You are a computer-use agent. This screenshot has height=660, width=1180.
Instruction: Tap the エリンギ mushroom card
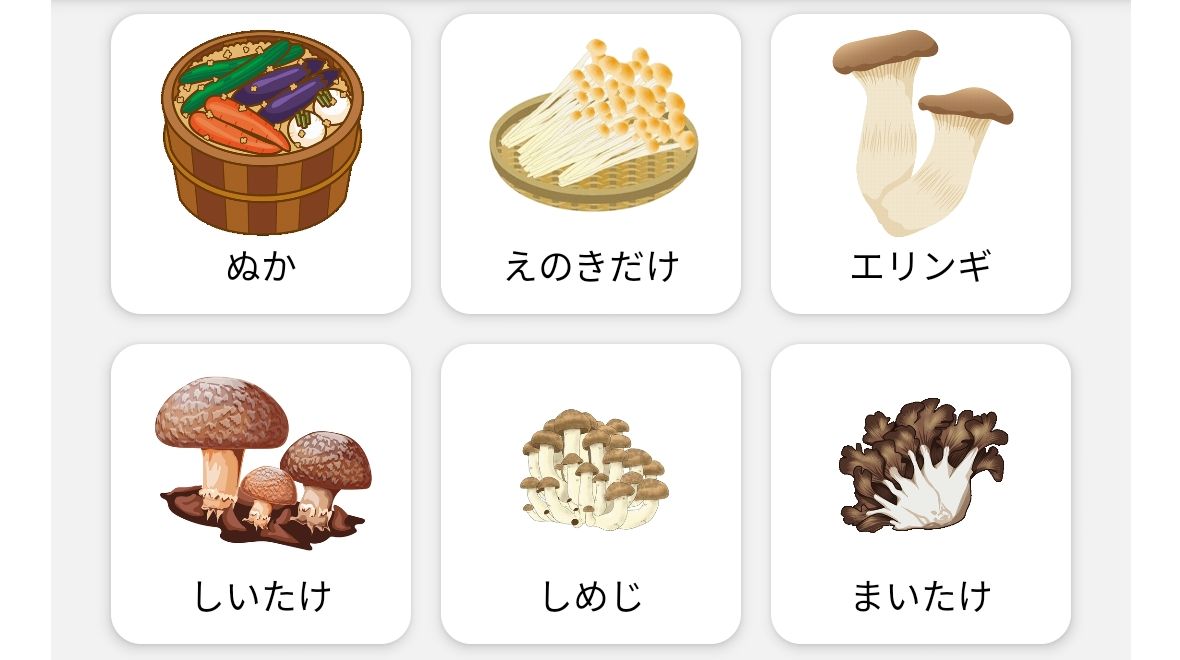pyautogui.click(x=921, y=164)
